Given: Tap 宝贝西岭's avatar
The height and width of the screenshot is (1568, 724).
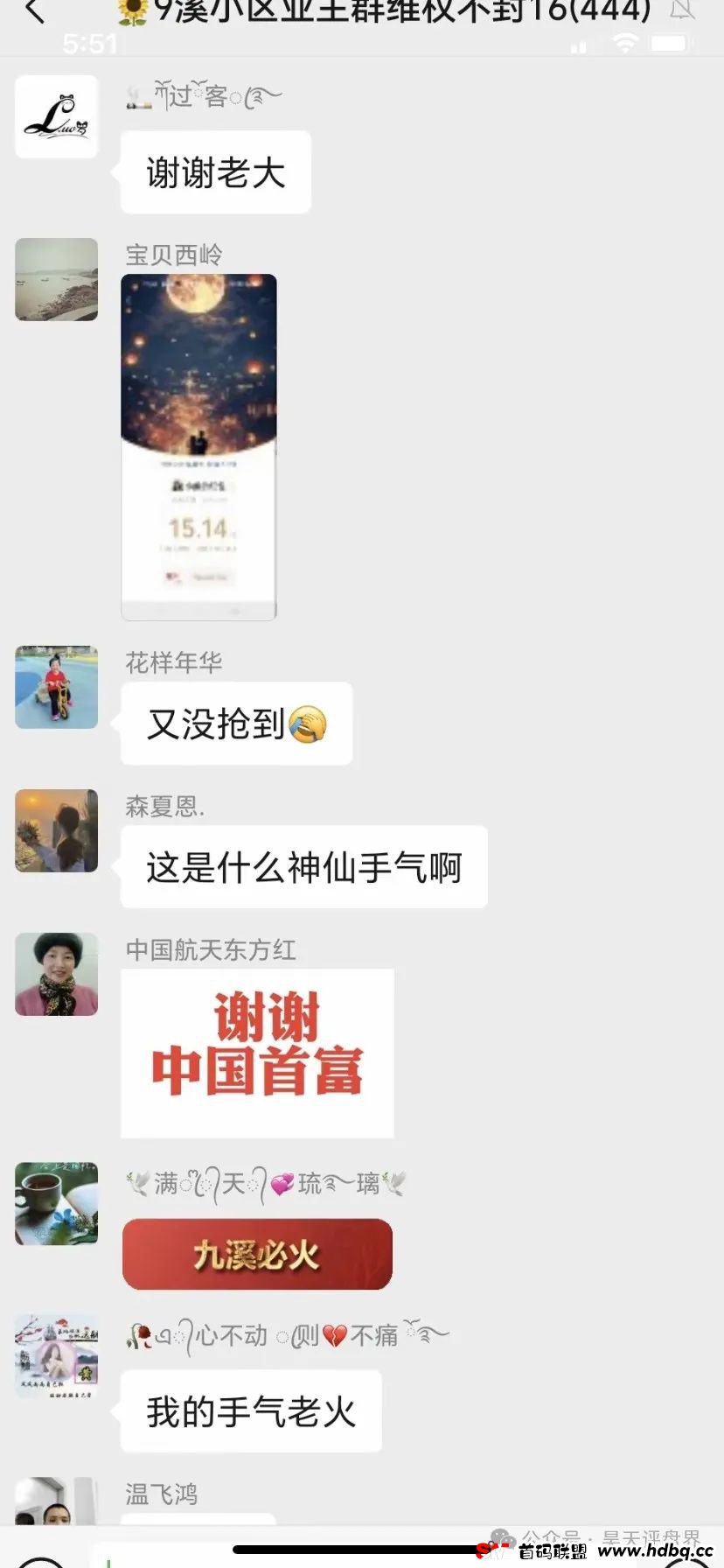Looking at the screenshot, I should tap(57, 280).
